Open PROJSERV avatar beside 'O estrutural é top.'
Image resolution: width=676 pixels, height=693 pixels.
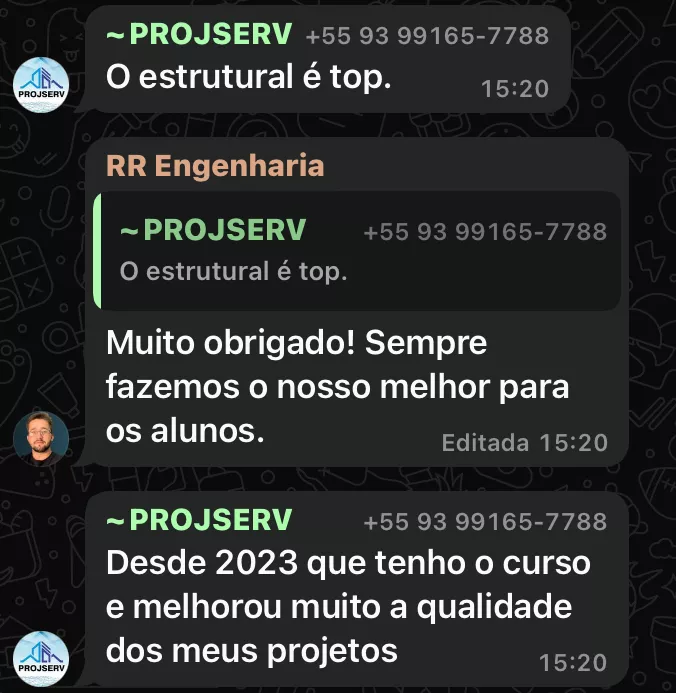click(41, 84)
